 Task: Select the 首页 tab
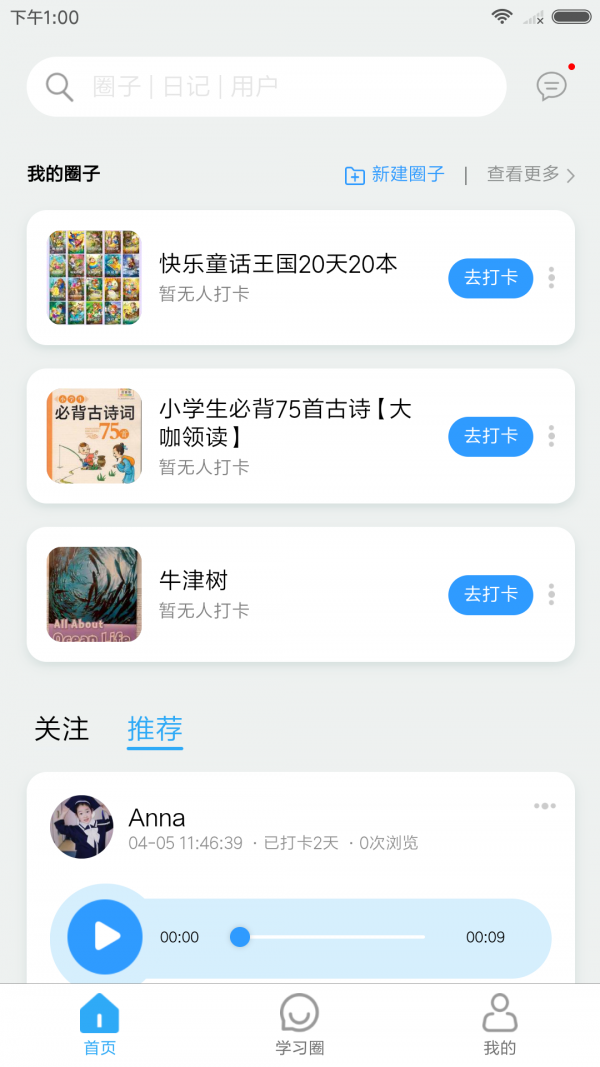click(x=99, y=1025)
